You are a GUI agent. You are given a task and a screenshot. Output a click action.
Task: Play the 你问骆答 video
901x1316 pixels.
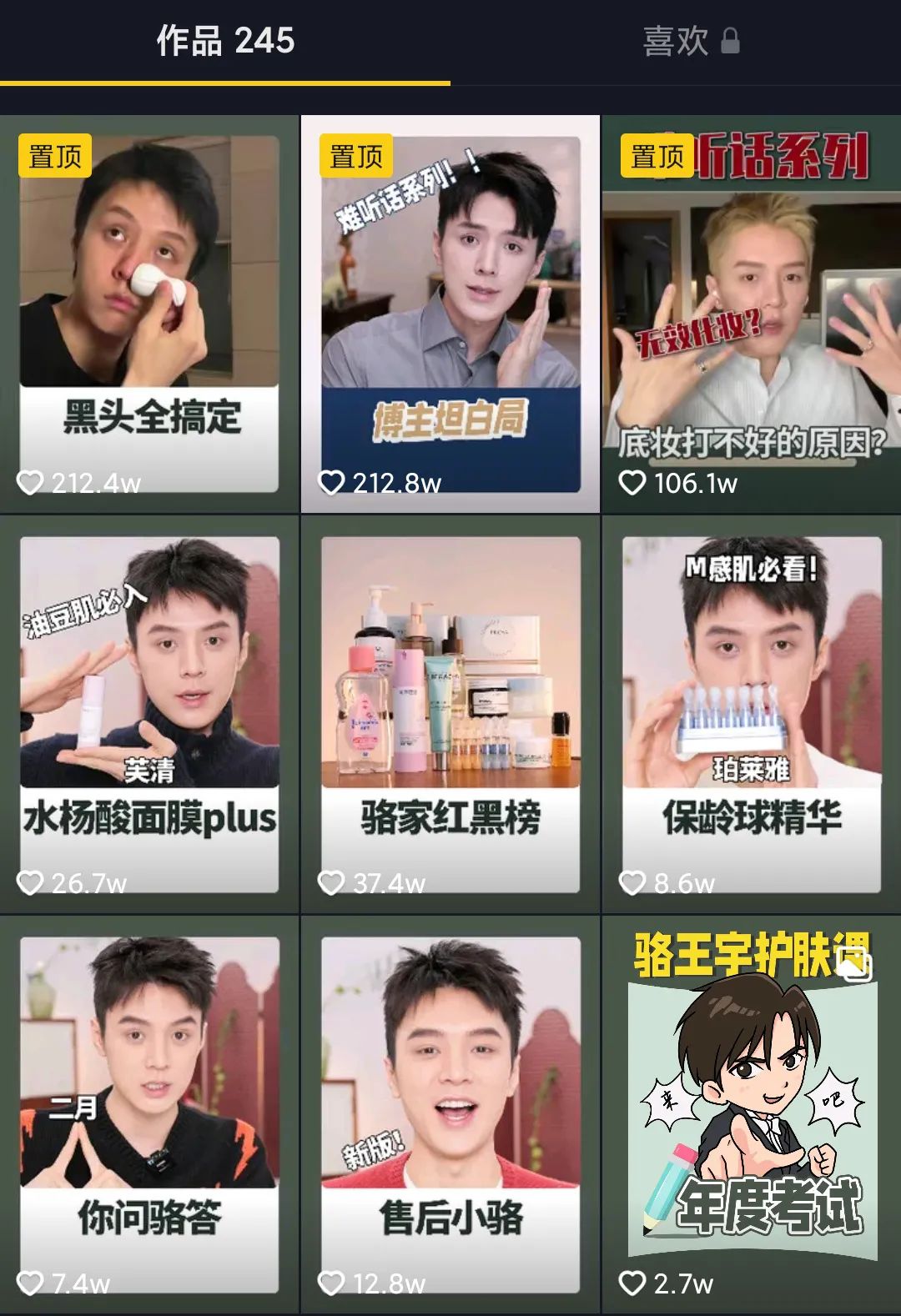click(x=149, y=1114)
